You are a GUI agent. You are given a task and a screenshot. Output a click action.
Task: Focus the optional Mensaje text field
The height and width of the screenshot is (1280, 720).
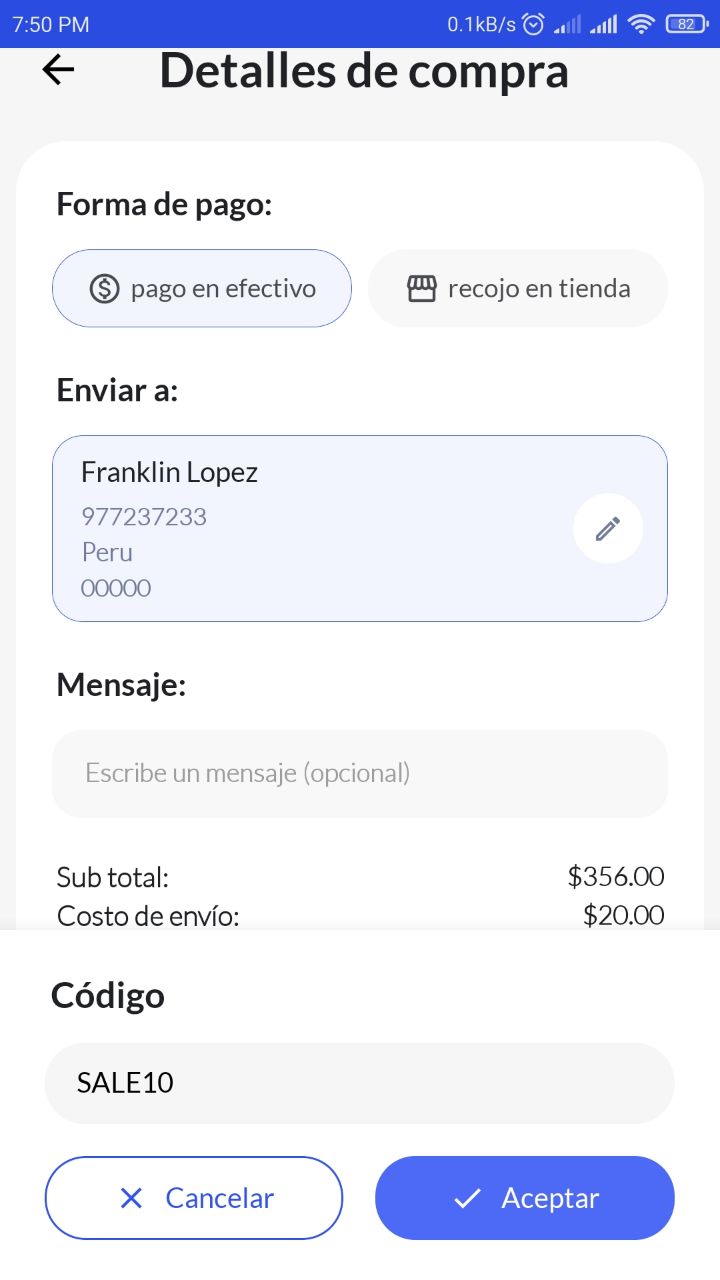(x=360, y=773)
